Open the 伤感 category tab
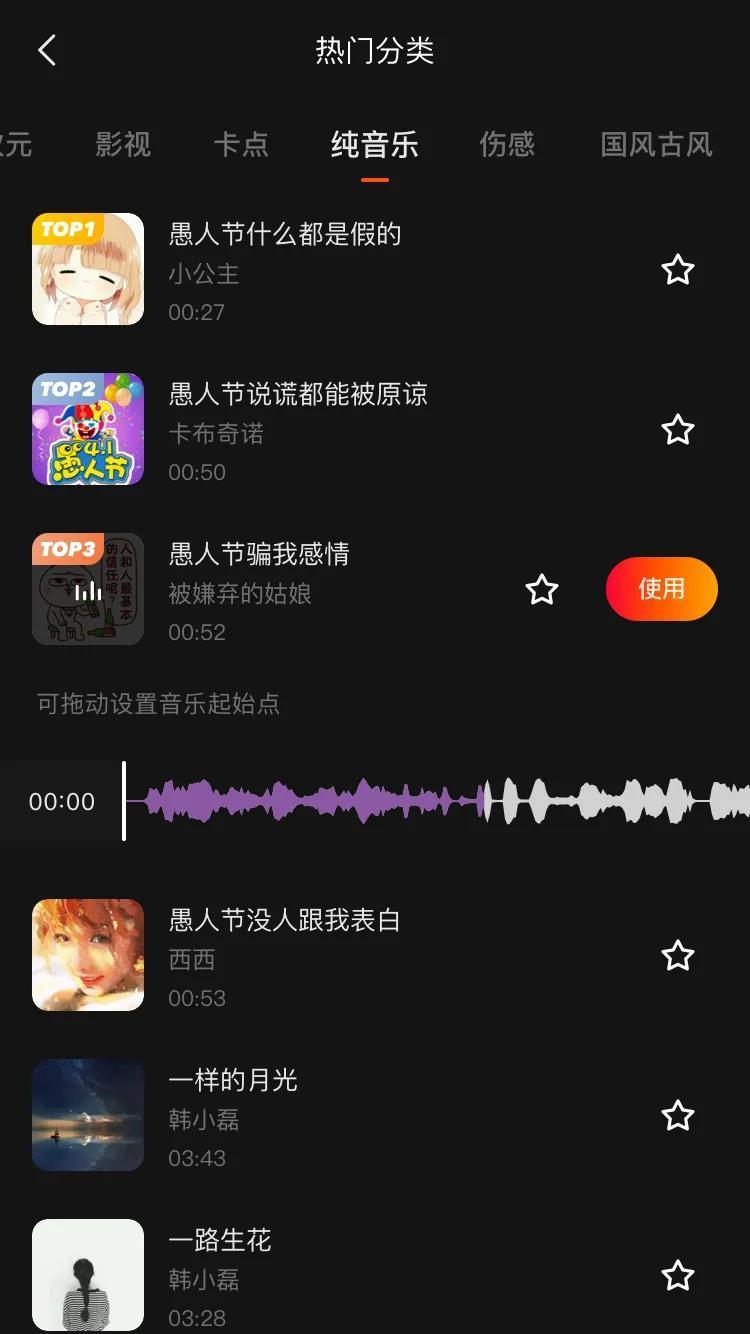This screenshot has width=750, height=1334. tap(507, 144)
